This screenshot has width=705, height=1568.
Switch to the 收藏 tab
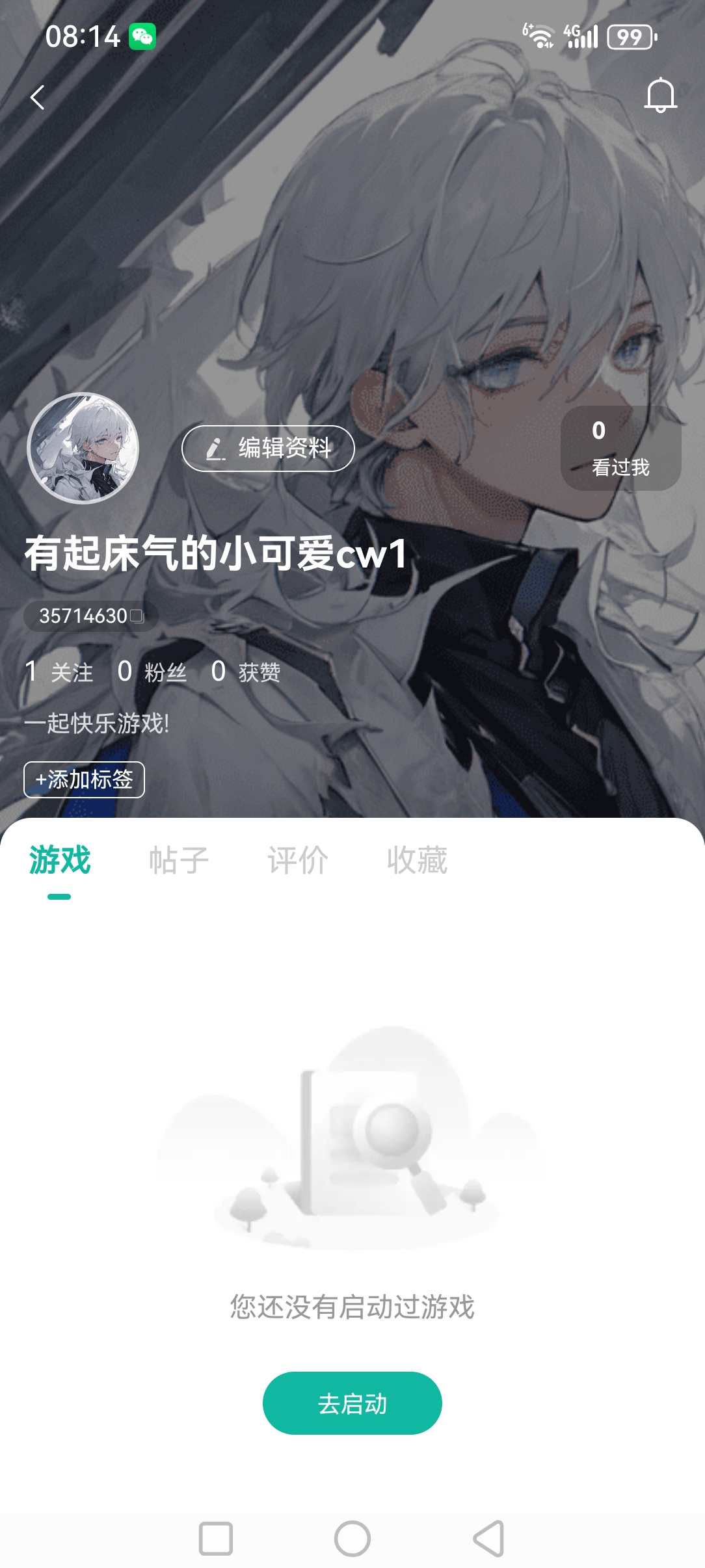pos(417,860)
